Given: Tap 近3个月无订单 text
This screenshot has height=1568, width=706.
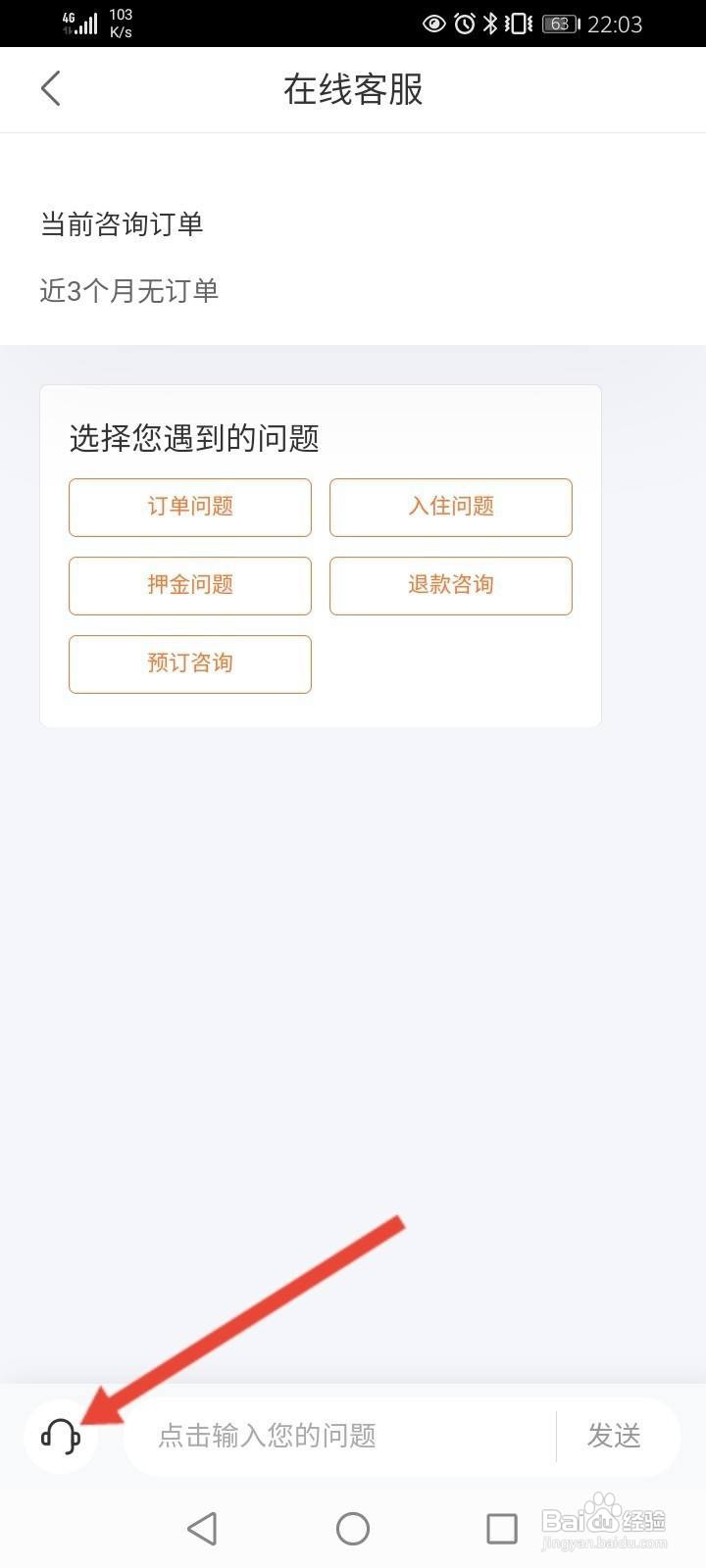Looking at the screenshot, I should (x=127, y=291).
